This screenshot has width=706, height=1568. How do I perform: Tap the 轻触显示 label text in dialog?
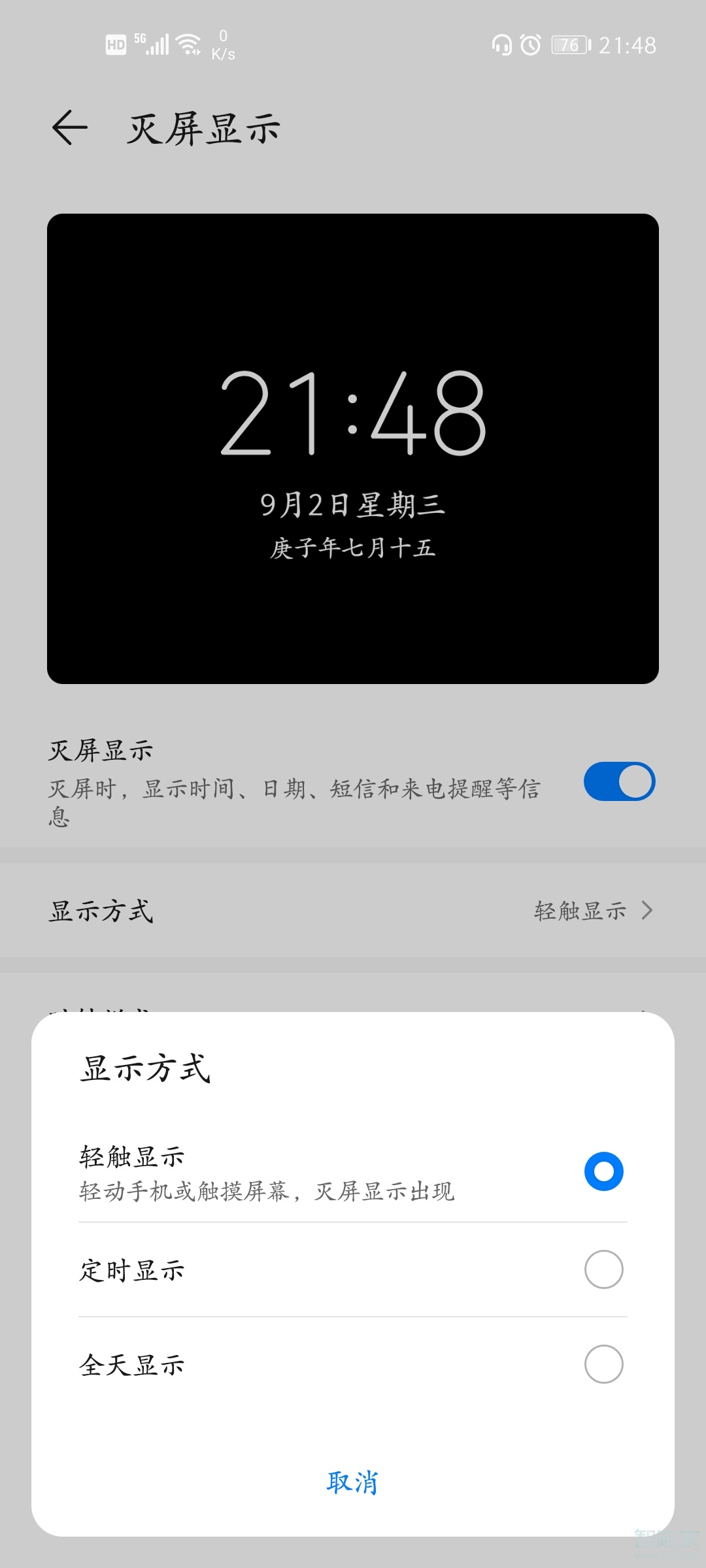click(x=131, y=1155)
